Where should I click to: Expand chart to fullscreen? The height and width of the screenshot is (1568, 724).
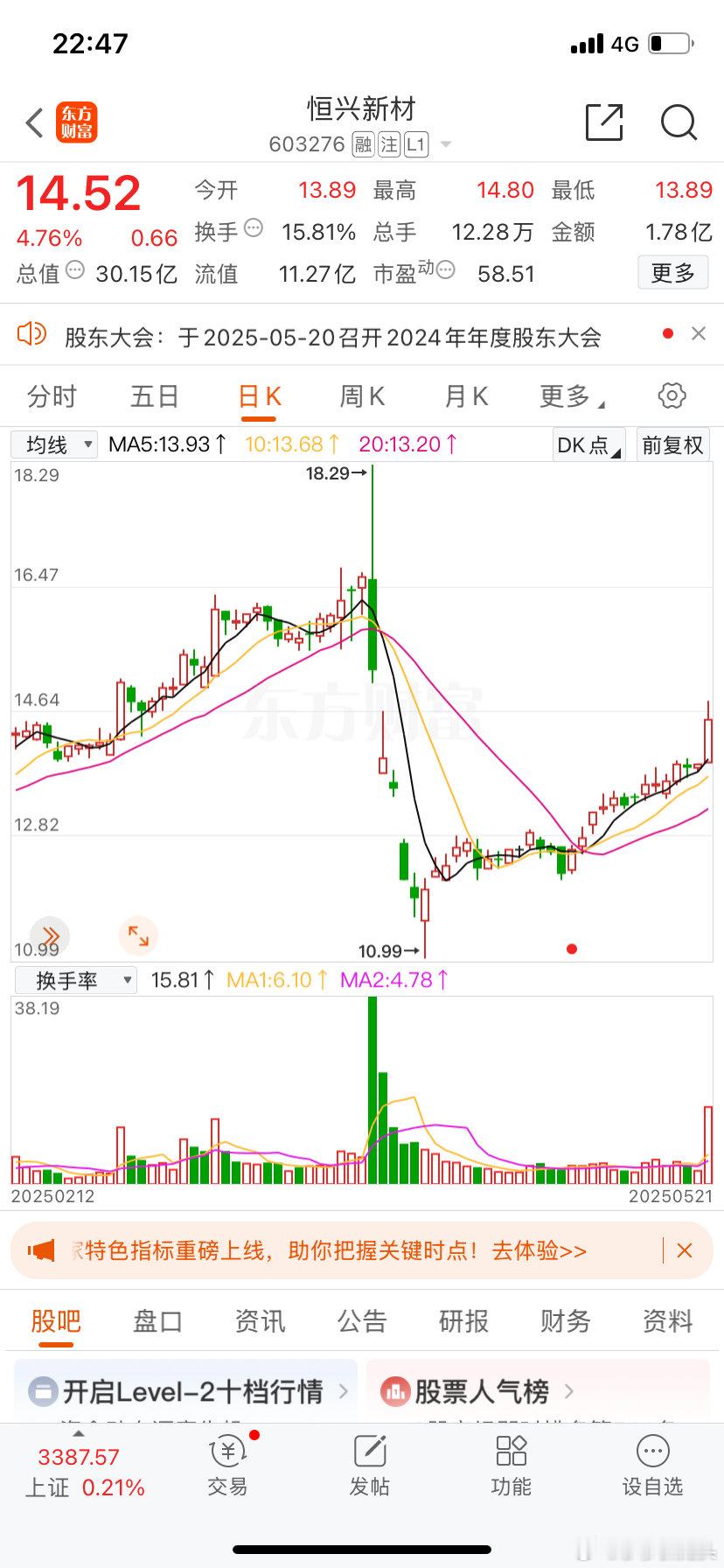[138, 935]
